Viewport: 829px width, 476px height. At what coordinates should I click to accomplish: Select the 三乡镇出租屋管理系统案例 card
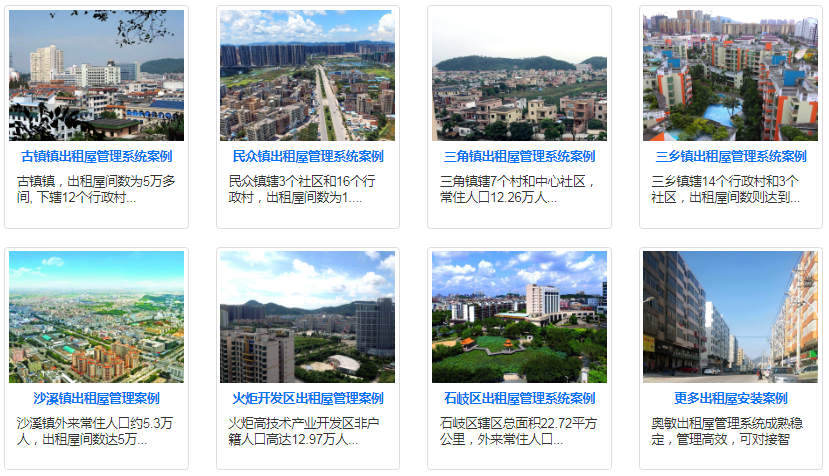coord(731,156)
